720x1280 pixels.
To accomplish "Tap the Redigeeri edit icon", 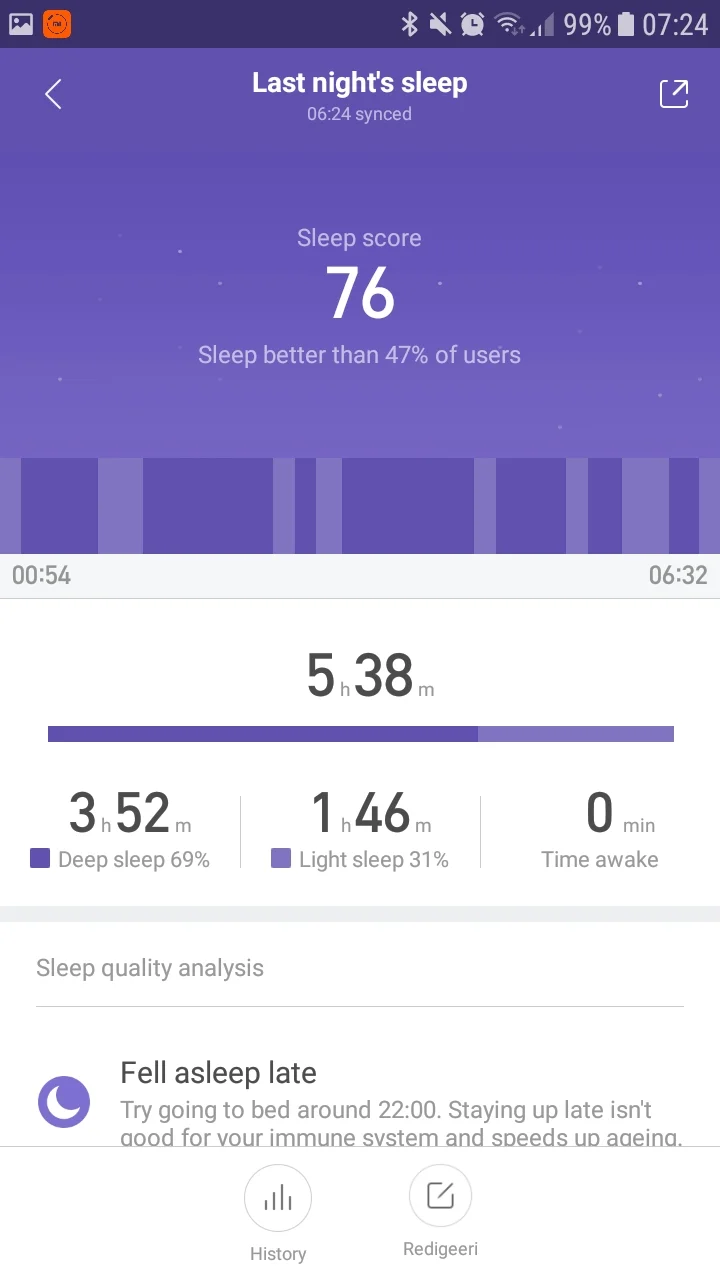I will (440, 1195).
